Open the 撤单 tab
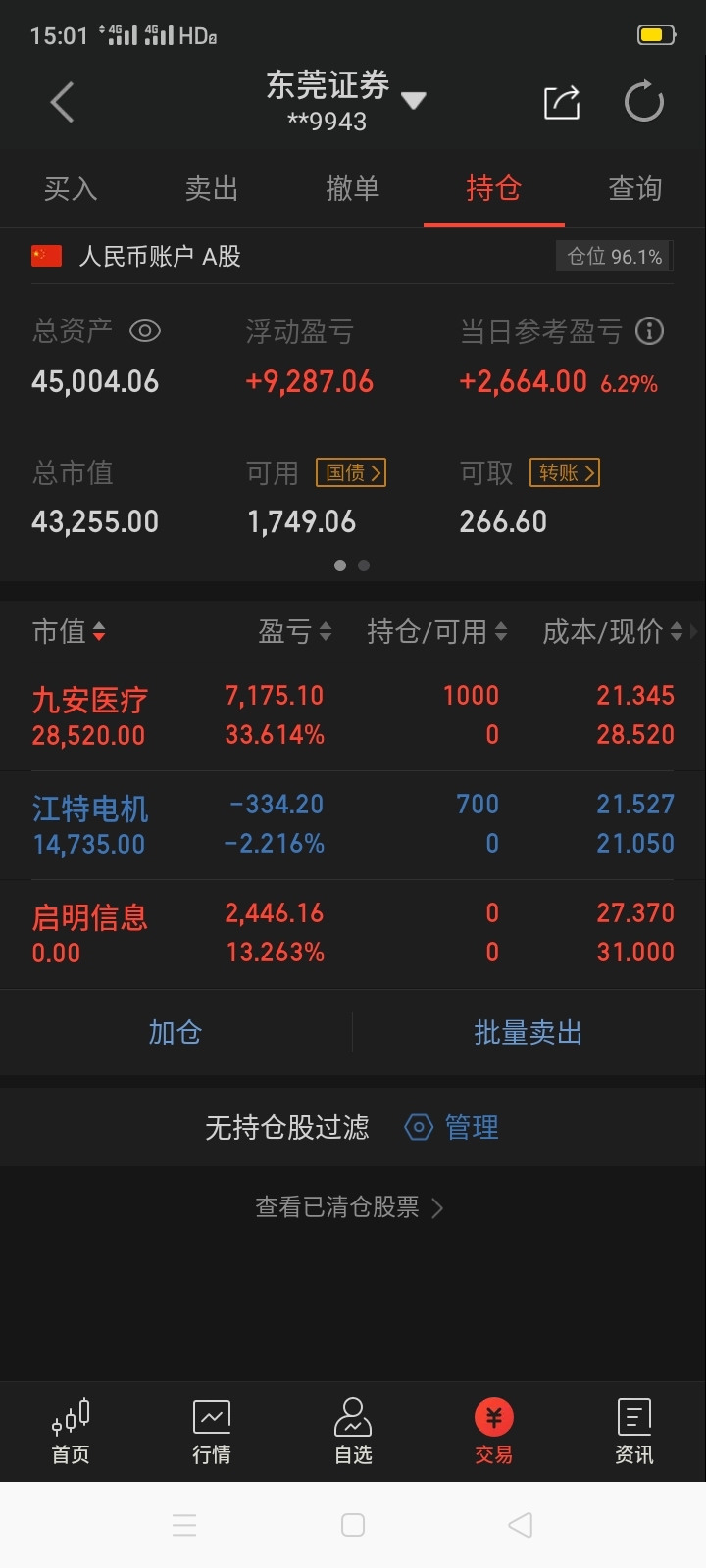The image size is (706, 1568). [x=353, y=188]
